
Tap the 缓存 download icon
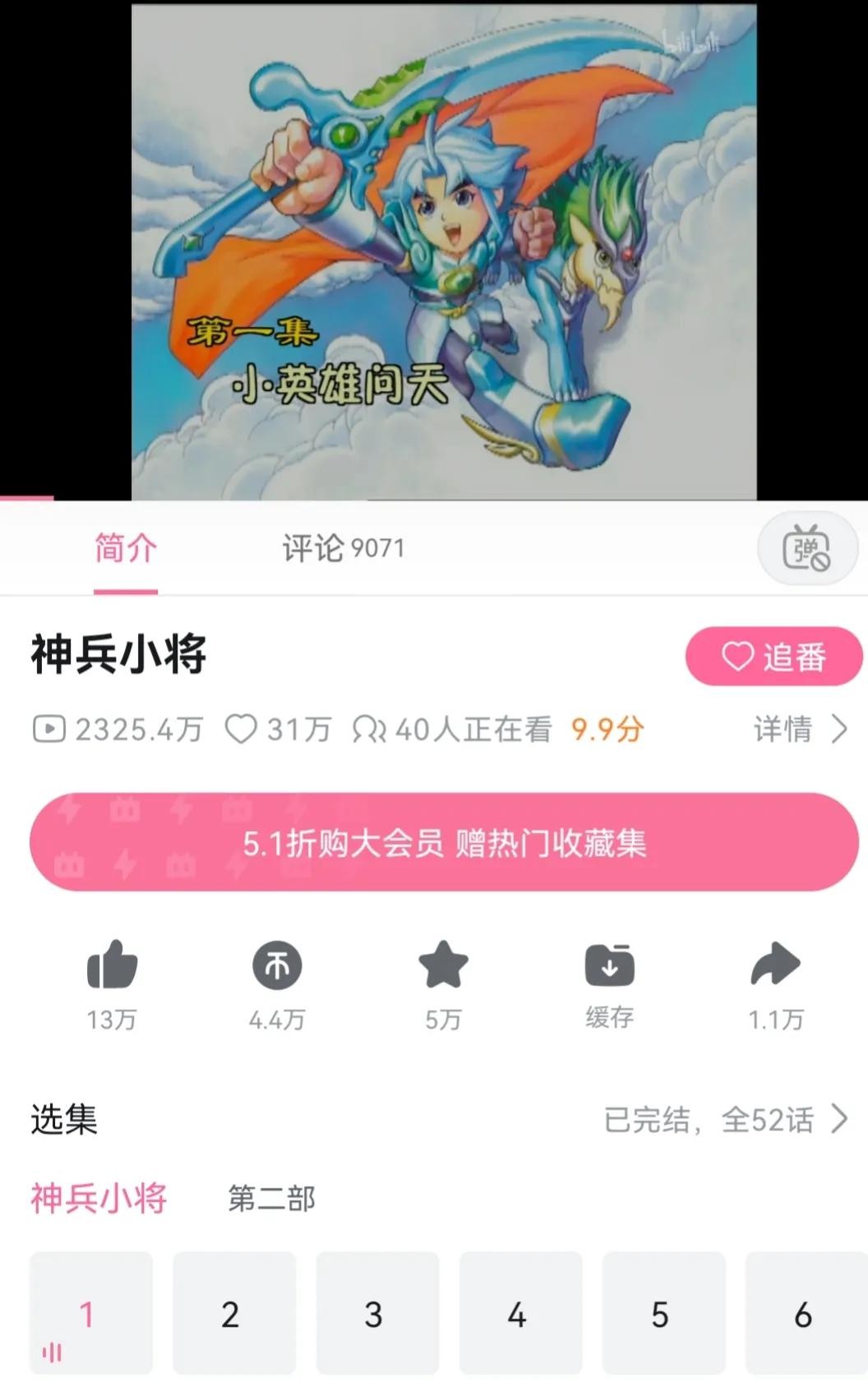609,965
